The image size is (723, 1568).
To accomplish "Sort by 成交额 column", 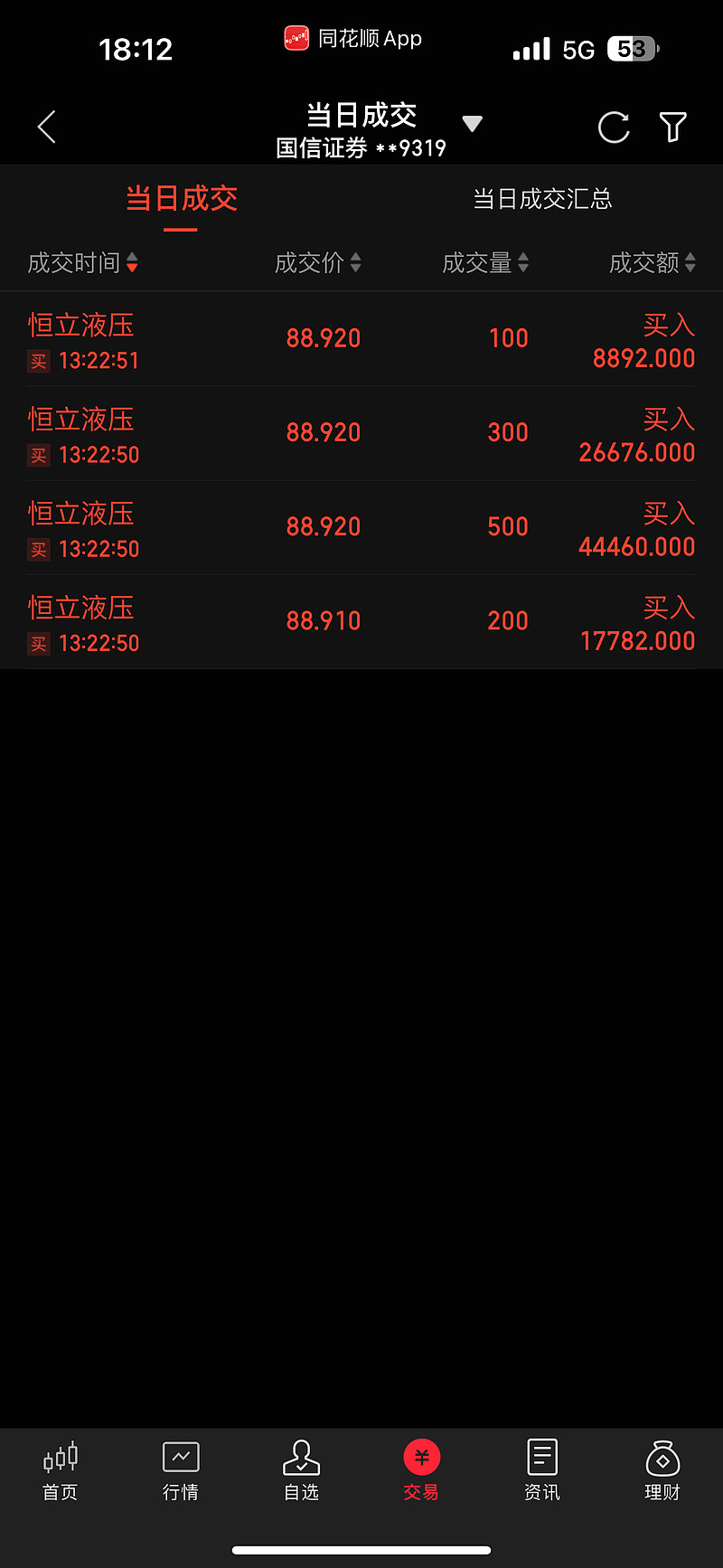I will coord(653,263).
